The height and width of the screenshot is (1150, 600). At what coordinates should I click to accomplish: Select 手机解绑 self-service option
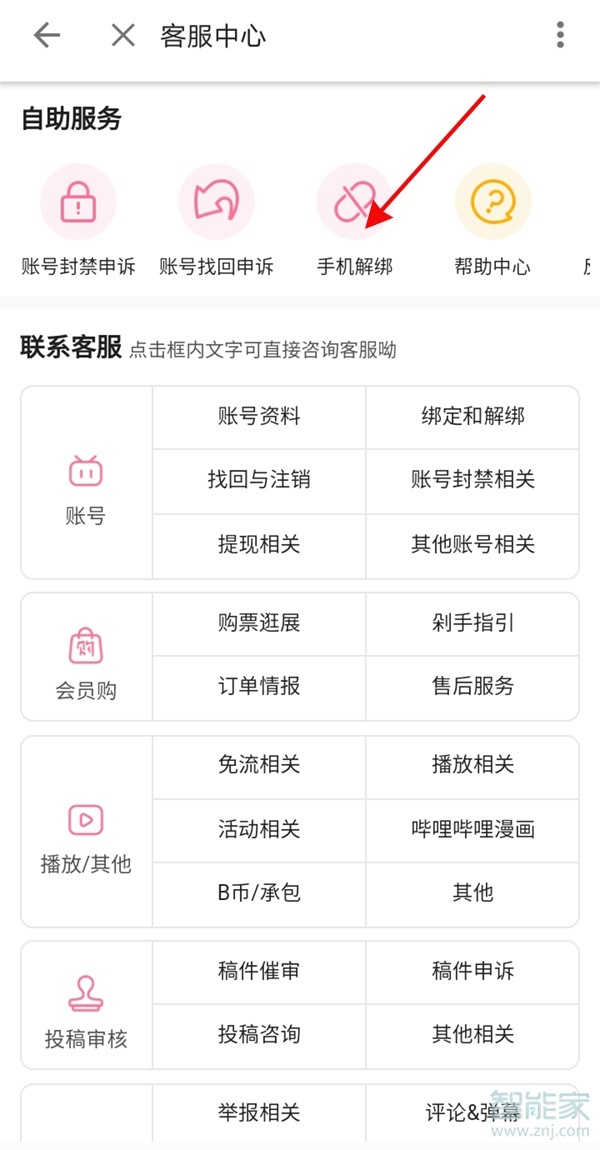[x=354, y=203]
